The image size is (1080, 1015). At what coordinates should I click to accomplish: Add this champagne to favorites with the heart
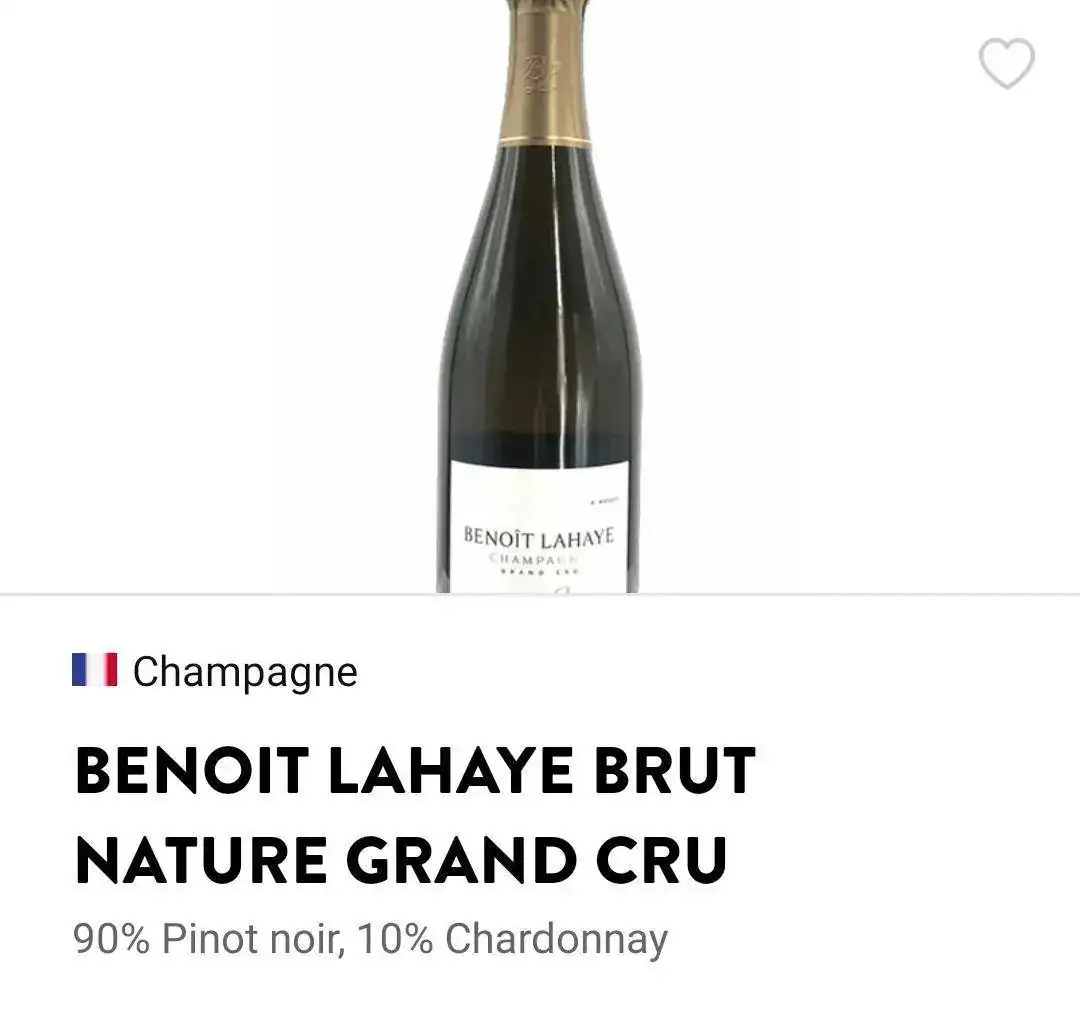(x=1006, y=64)
